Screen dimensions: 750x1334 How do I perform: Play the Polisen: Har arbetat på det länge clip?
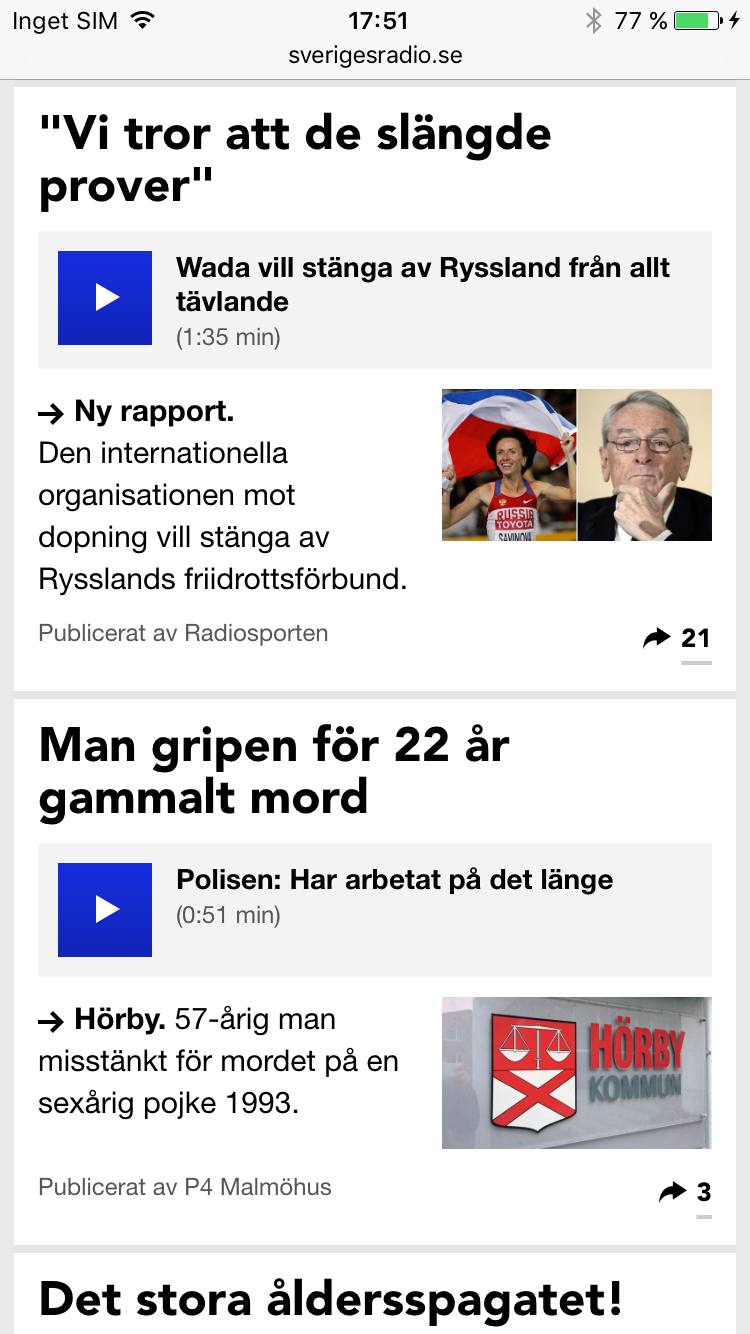coord(105,910)
